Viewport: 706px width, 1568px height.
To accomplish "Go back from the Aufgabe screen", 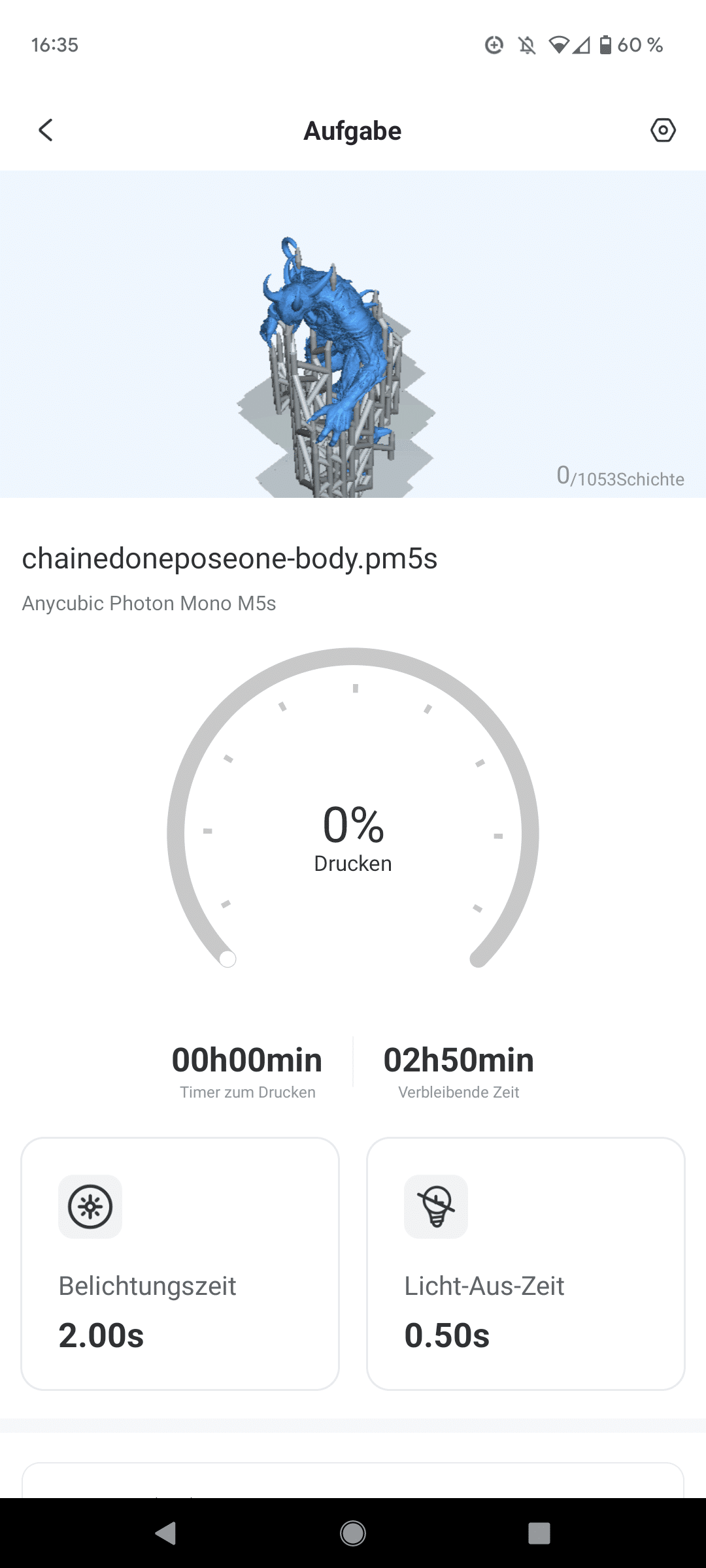I will tap(46, 130).
